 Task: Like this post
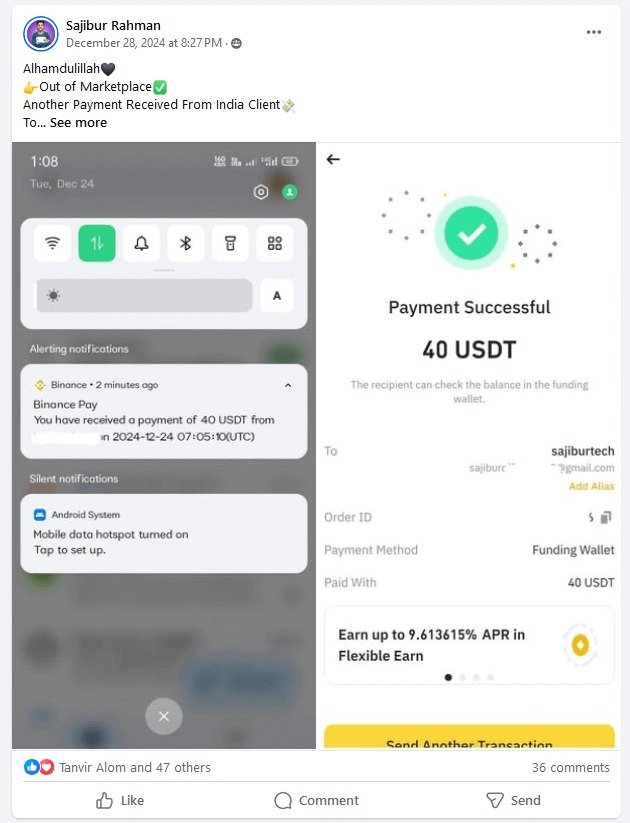coord(120,800)
